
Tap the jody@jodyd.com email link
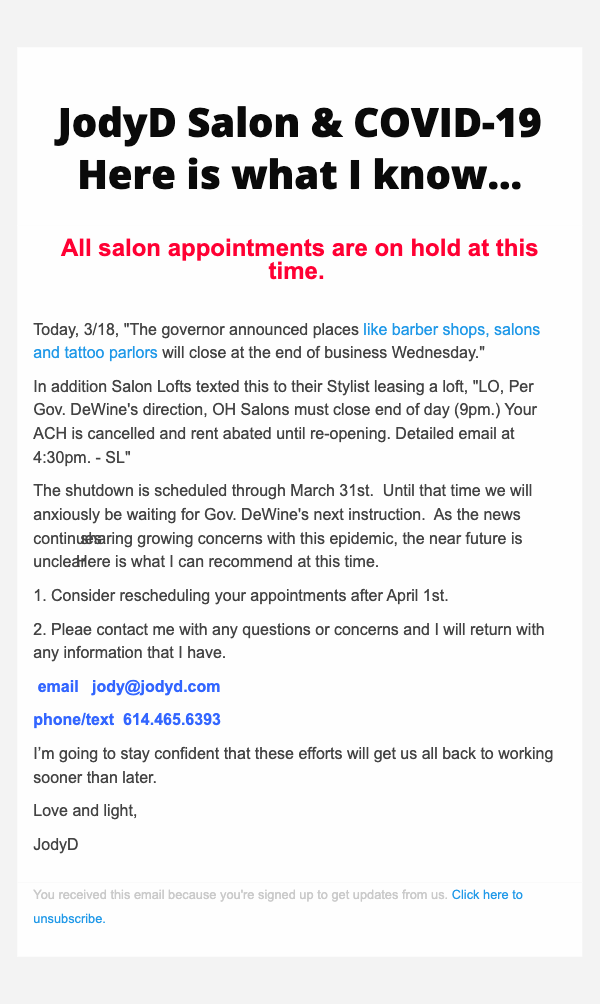155,686
